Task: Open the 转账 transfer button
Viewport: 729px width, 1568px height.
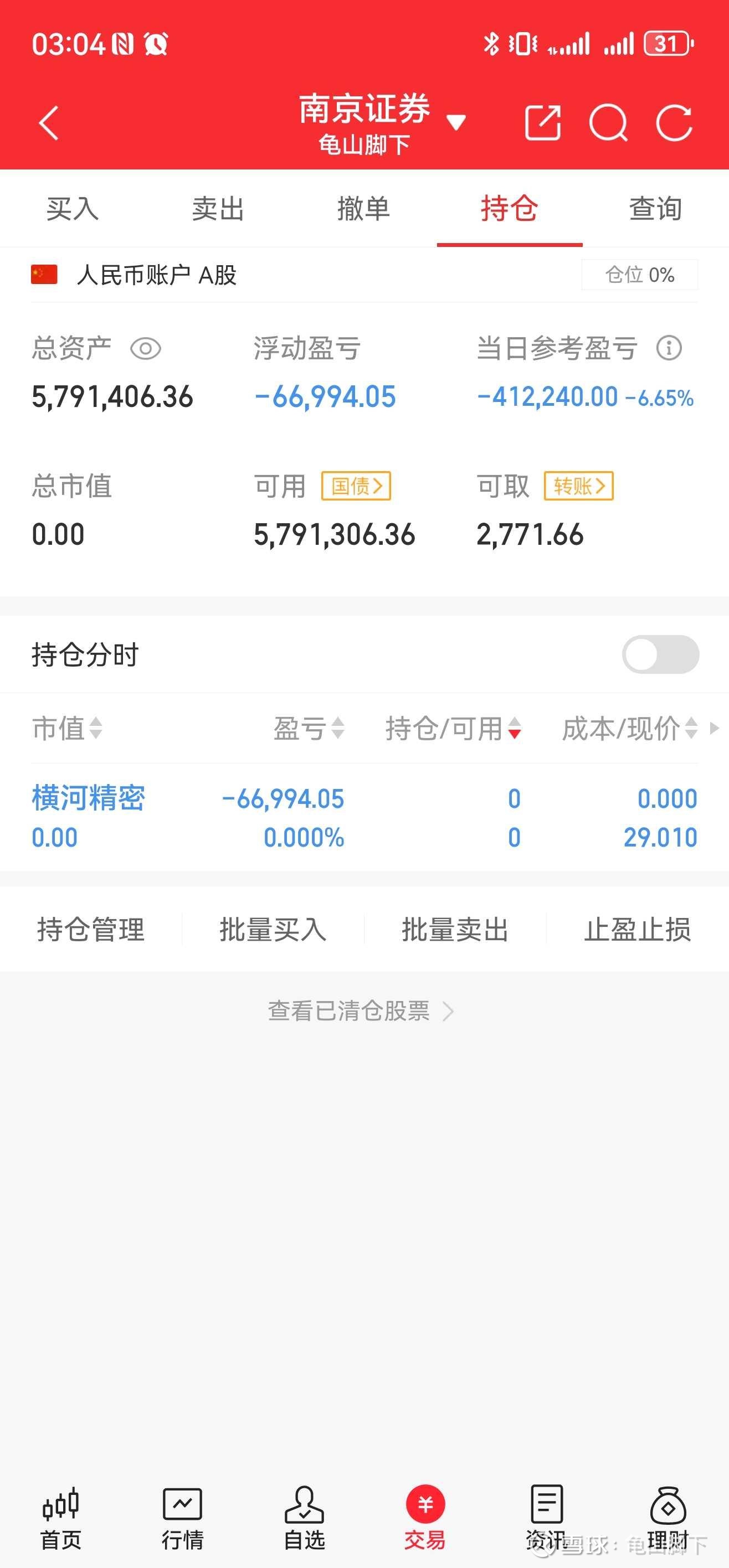Action: point(578,486)
